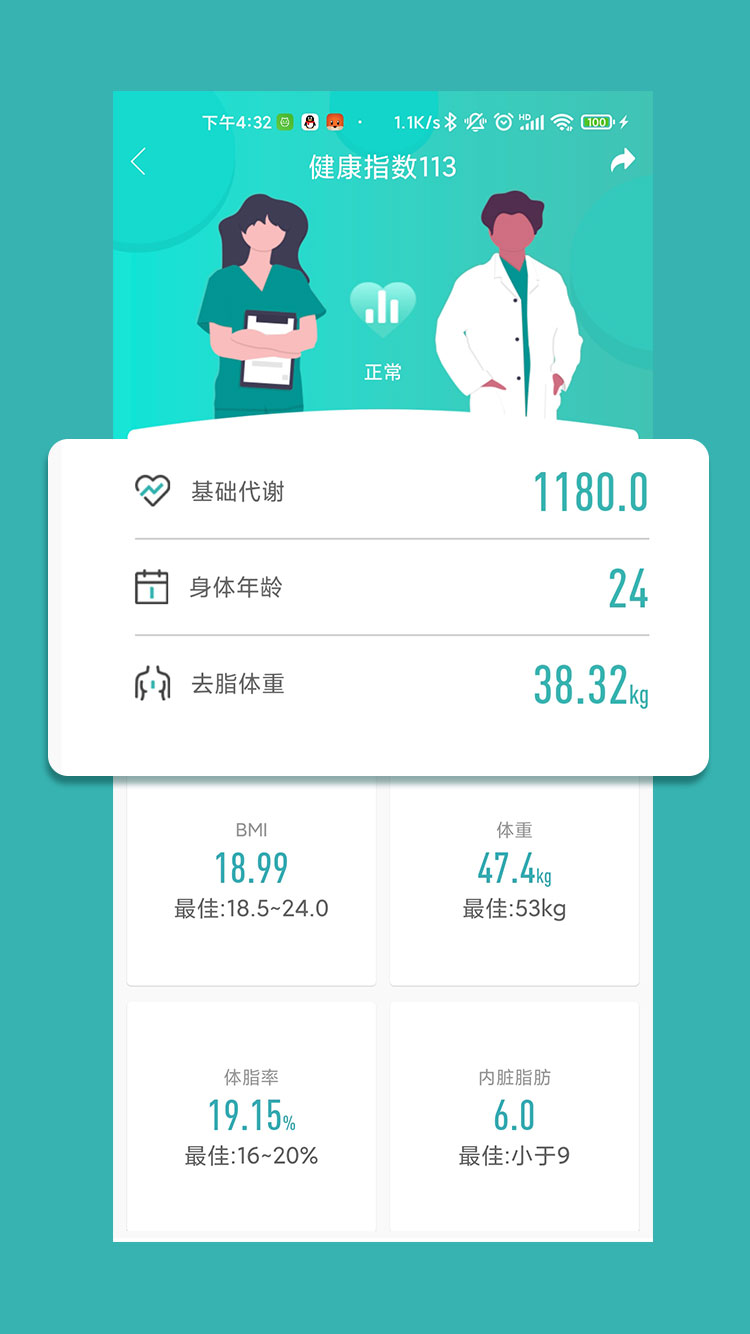Expand the 内脏脂肪 card showing 6.0
The height and width of the screenshot is (1334, 750).
[514, 1116]
